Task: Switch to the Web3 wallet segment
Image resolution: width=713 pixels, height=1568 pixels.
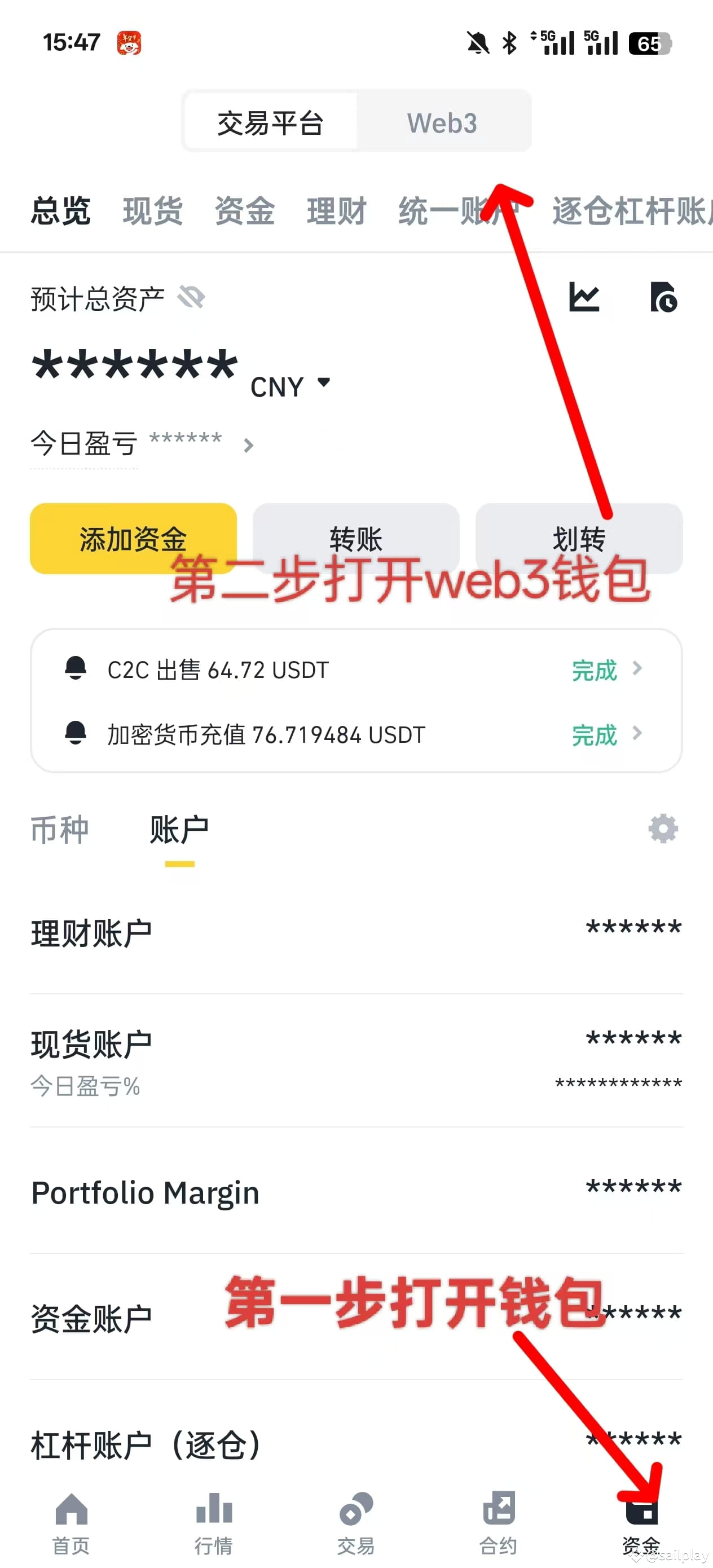Action: coord(442,123)
